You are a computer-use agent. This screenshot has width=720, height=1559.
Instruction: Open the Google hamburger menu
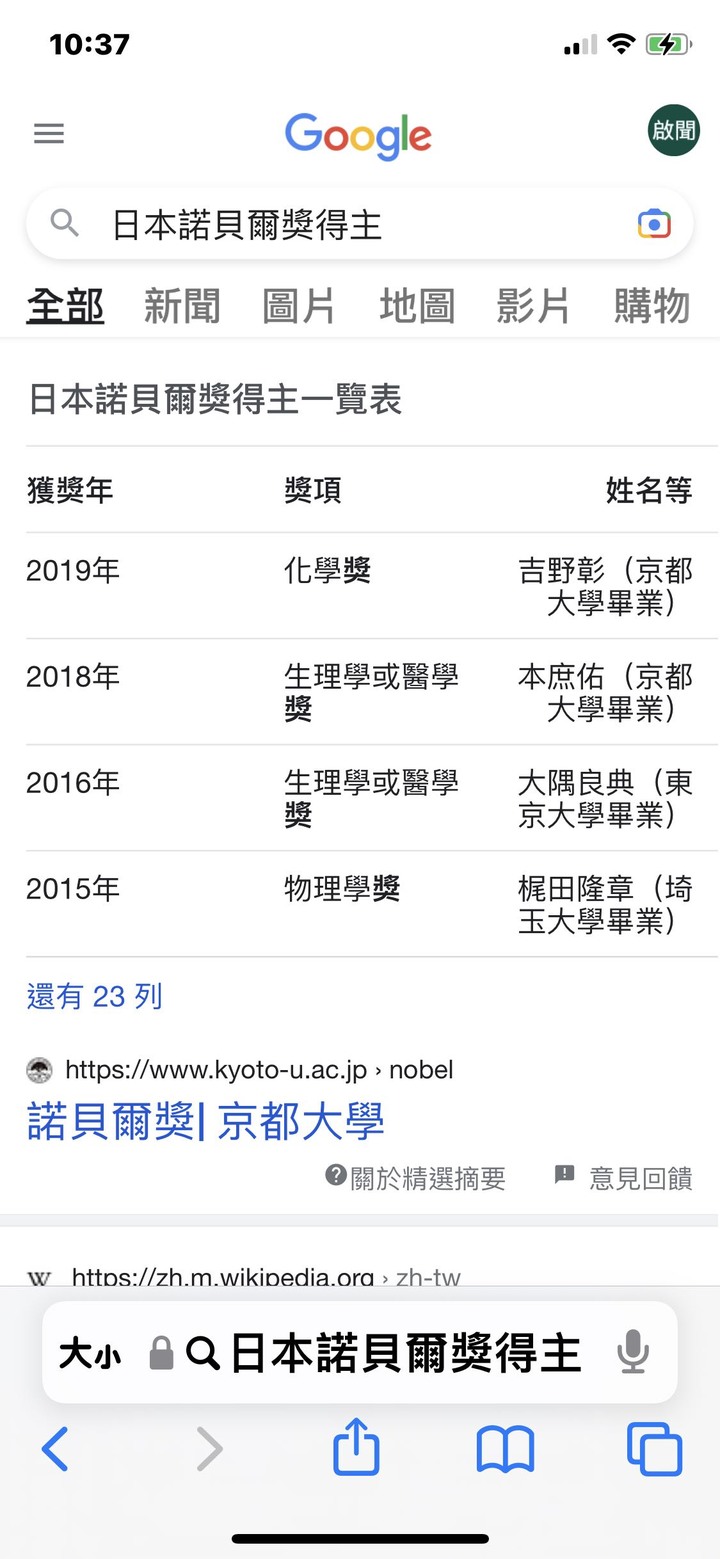(x=49, y=134)
